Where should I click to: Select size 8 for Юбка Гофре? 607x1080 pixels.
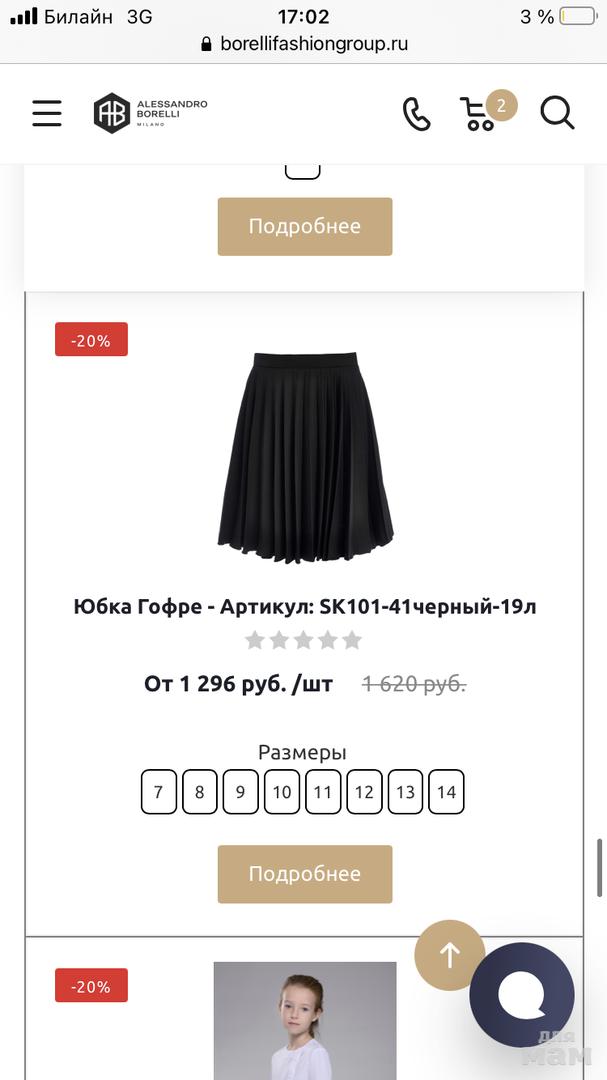[200, 792]
